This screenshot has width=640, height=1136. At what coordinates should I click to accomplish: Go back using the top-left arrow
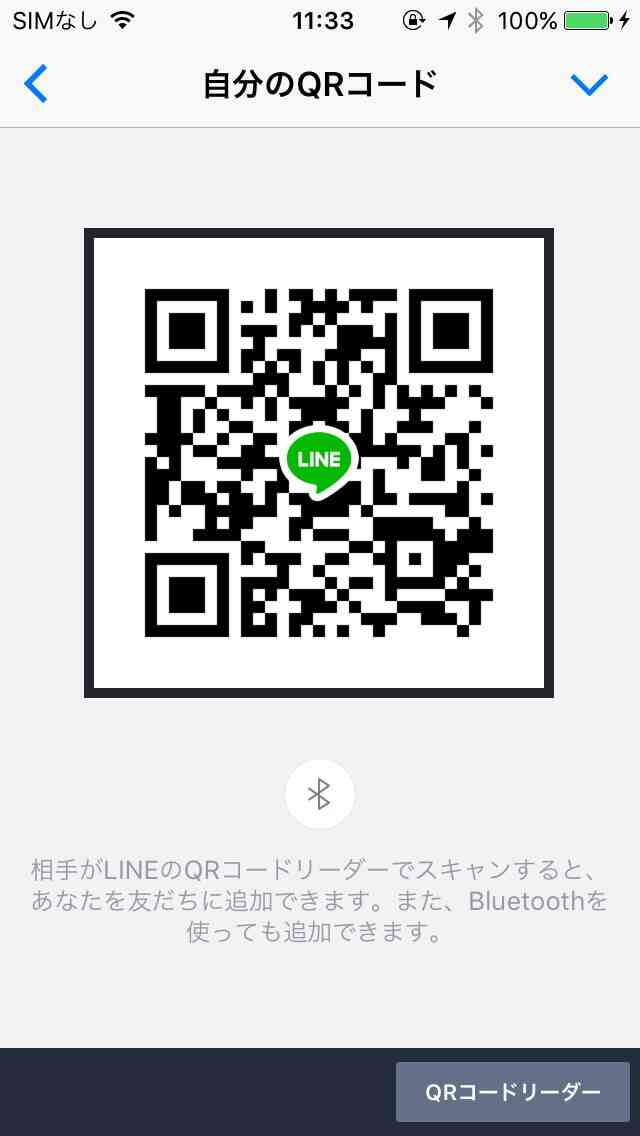click(36, 84)
